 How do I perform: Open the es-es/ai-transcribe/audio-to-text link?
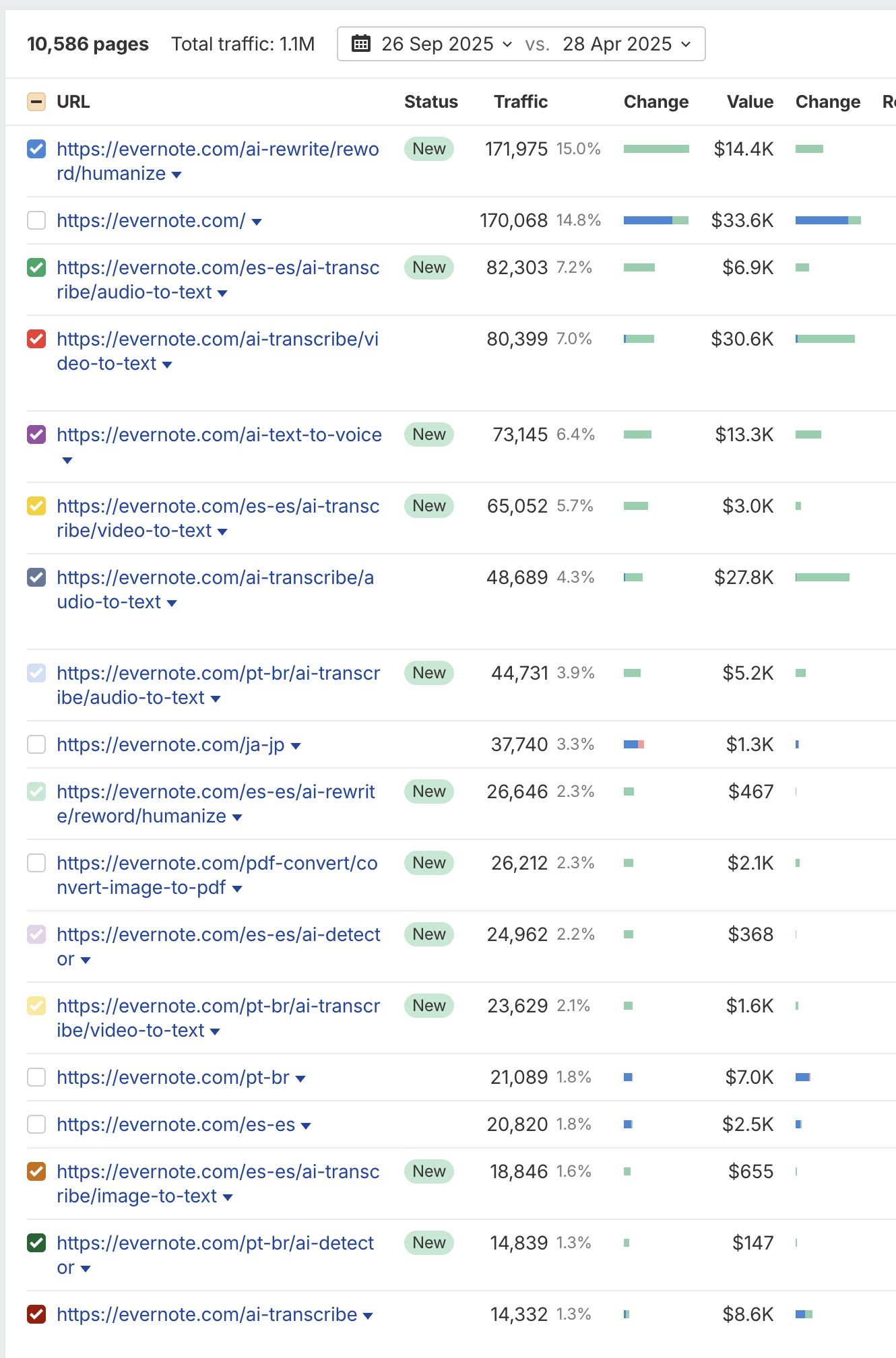pyautogui.click(x=217, y=268)
